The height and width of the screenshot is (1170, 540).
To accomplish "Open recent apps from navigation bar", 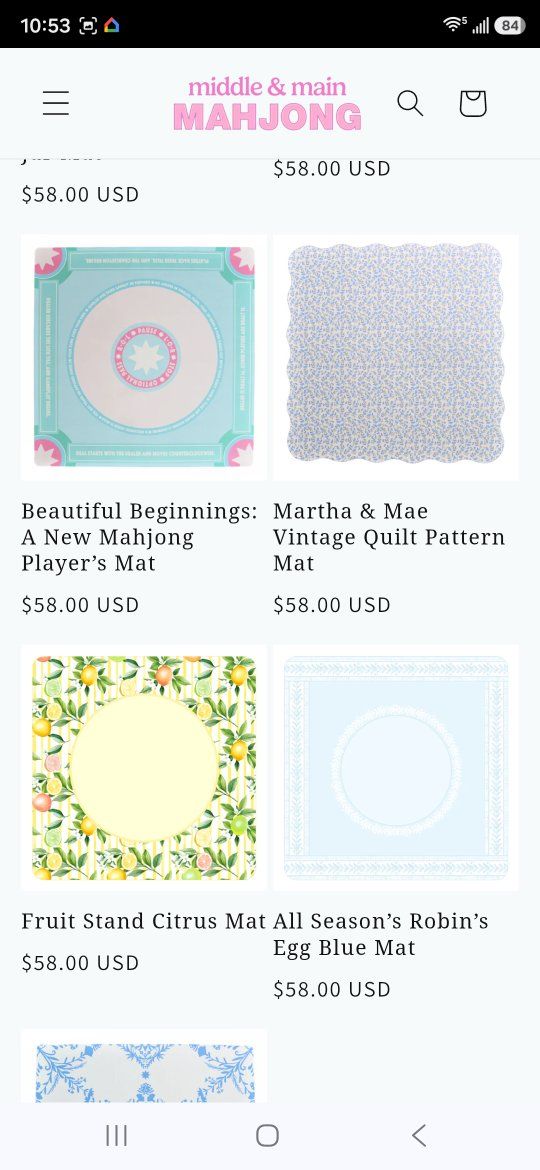I will click(116, 1136).
